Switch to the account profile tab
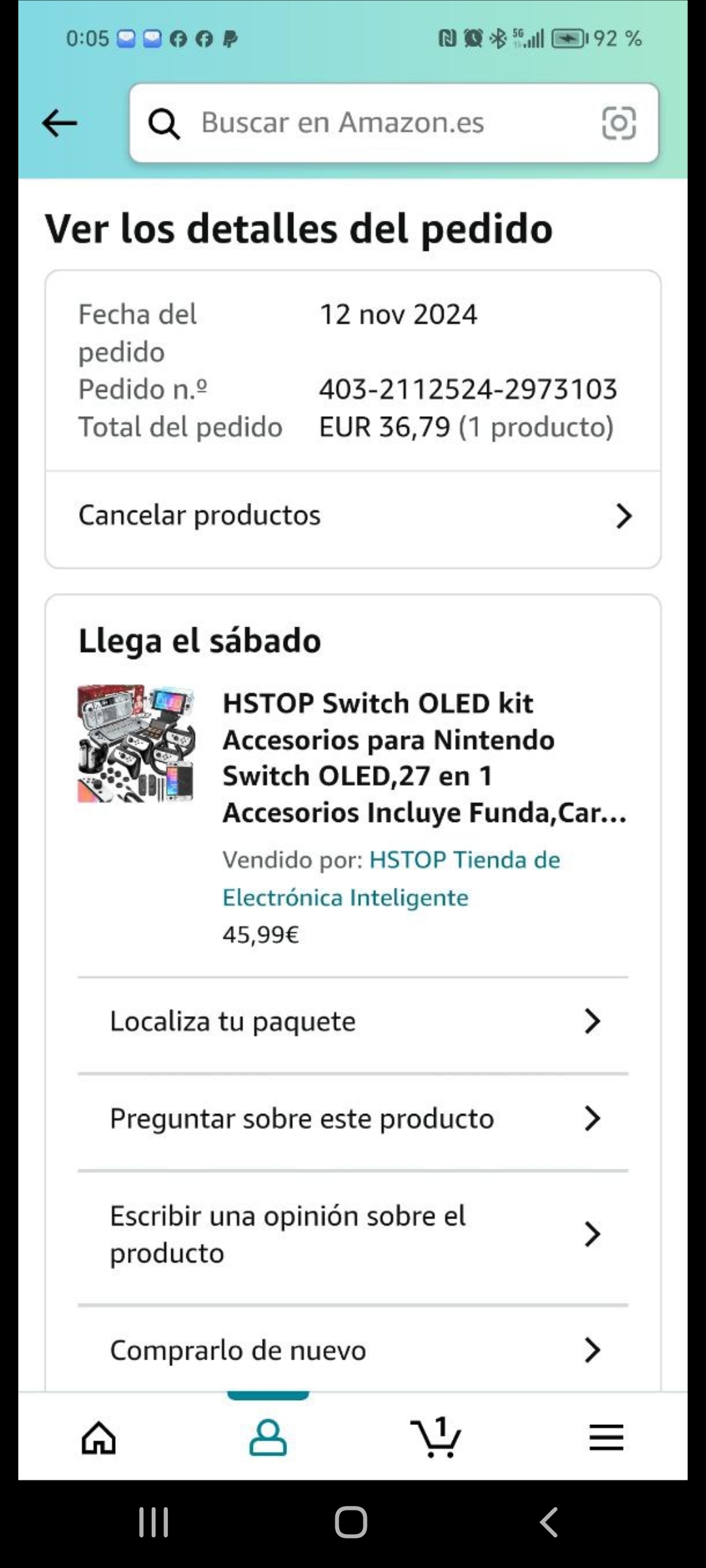The height and width of the screenshot is (1568, 706). [268, 1438]
